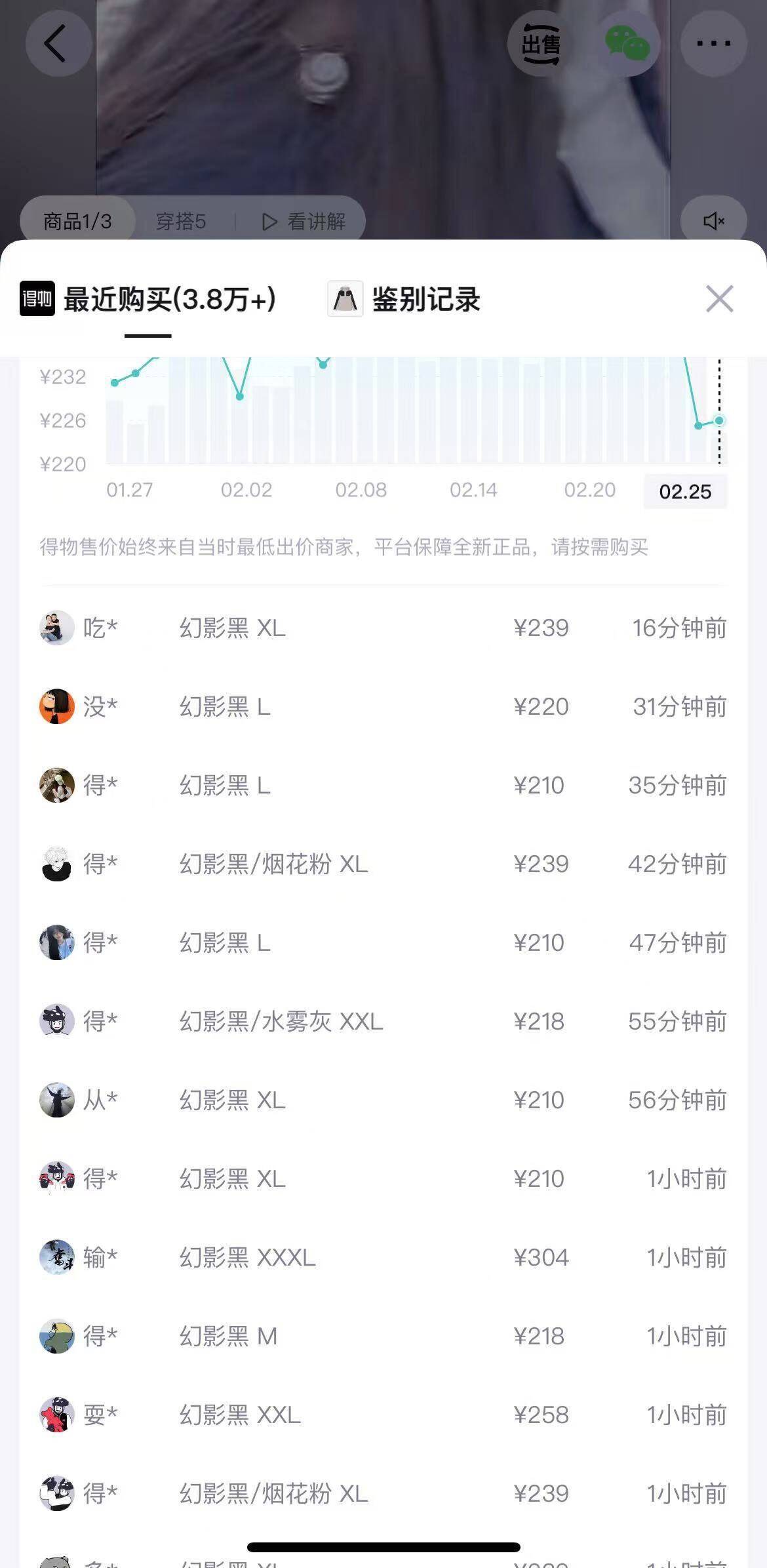Navigate back using the arrow icon

[58, 43]
